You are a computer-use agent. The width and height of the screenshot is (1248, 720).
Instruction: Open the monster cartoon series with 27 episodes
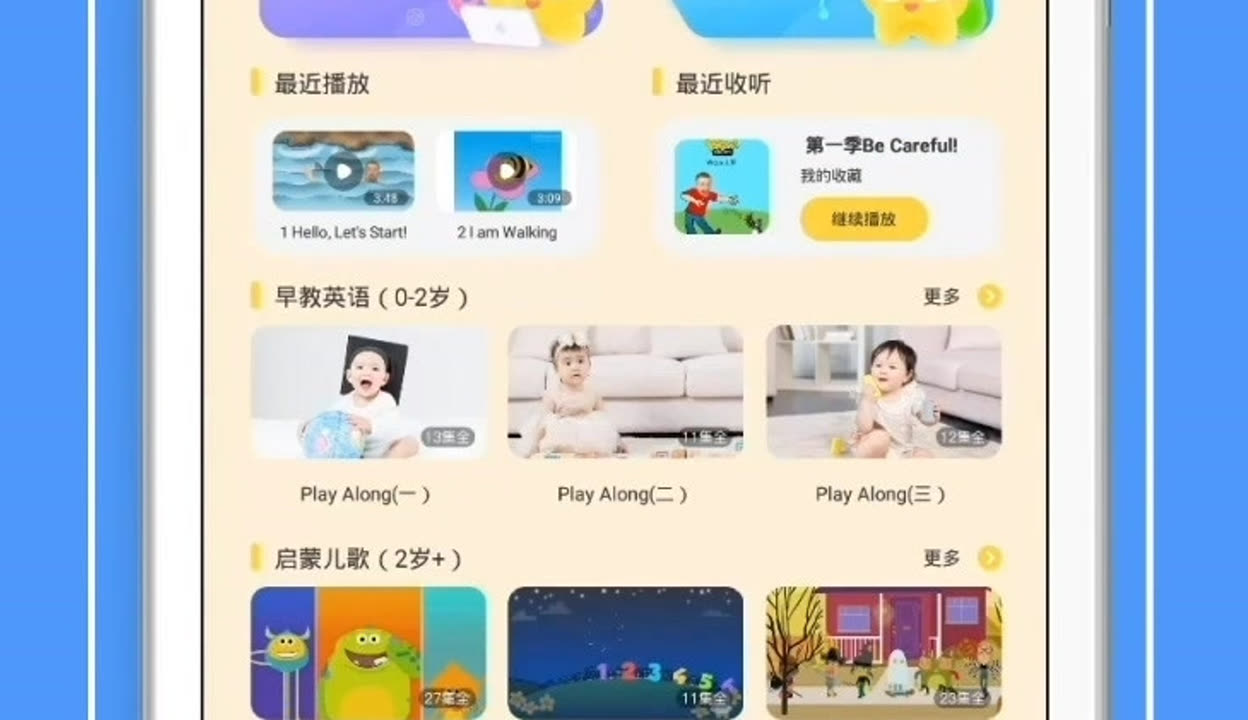[x=369, y=650]
